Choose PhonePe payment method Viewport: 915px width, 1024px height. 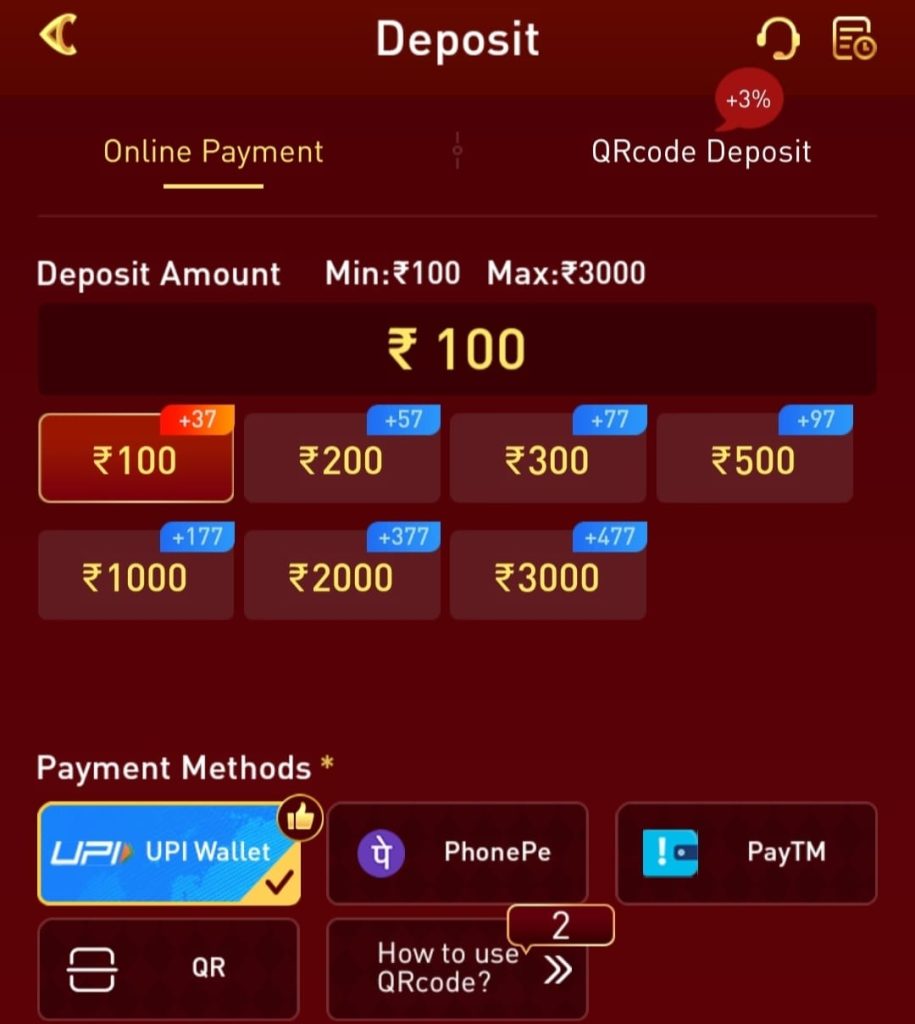click(x=457, y=853)
